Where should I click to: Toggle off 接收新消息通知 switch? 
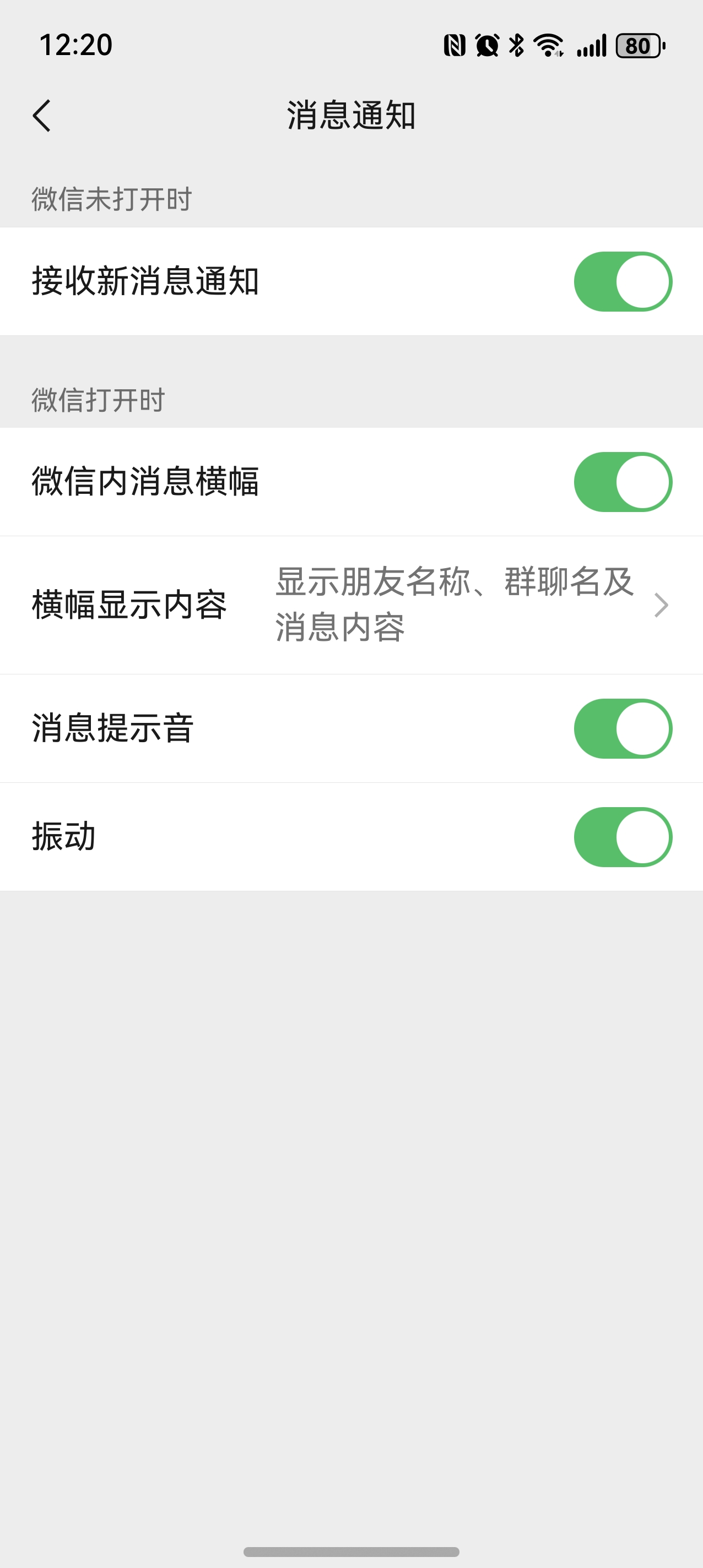click(x=623, y=282)
